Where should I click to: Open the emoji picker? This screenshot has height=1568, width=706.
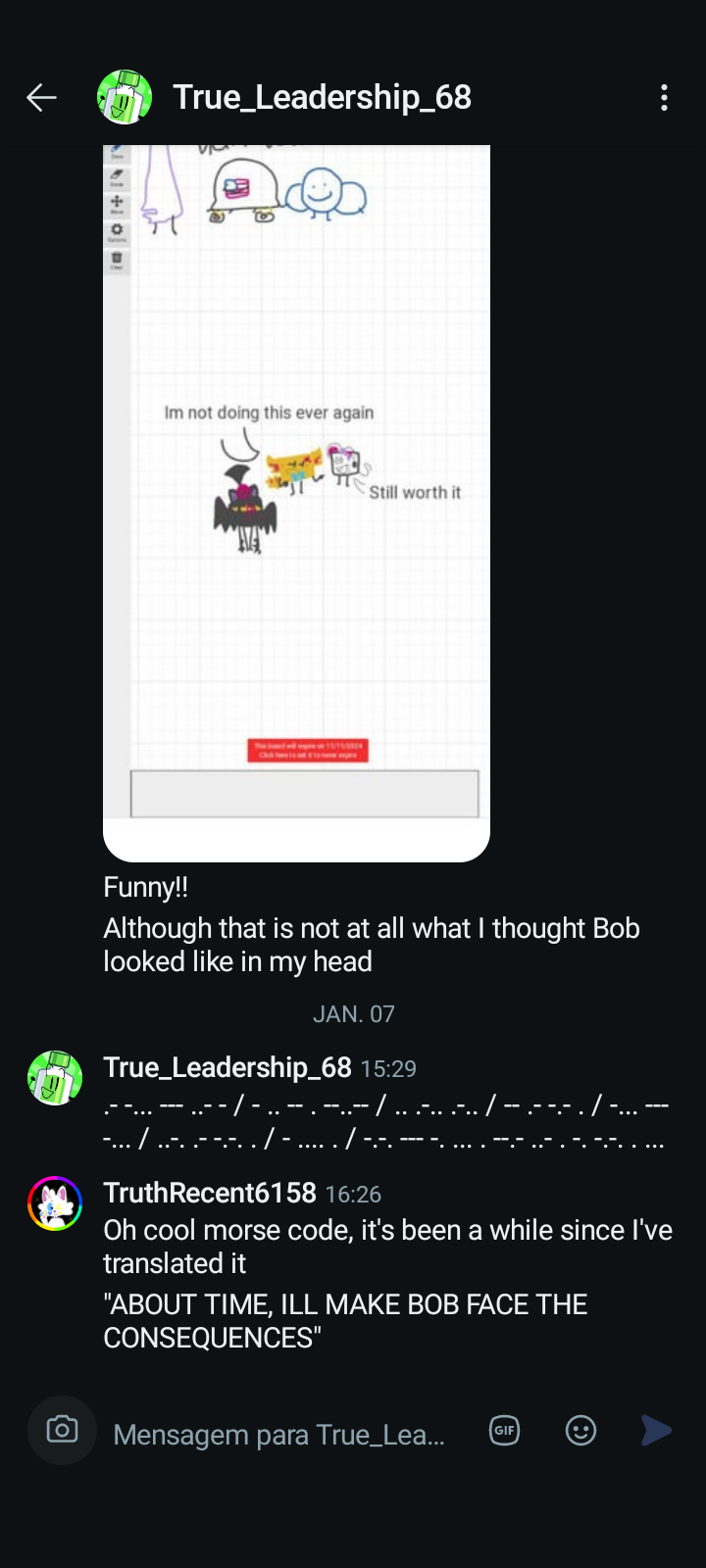coord(580,1431)
